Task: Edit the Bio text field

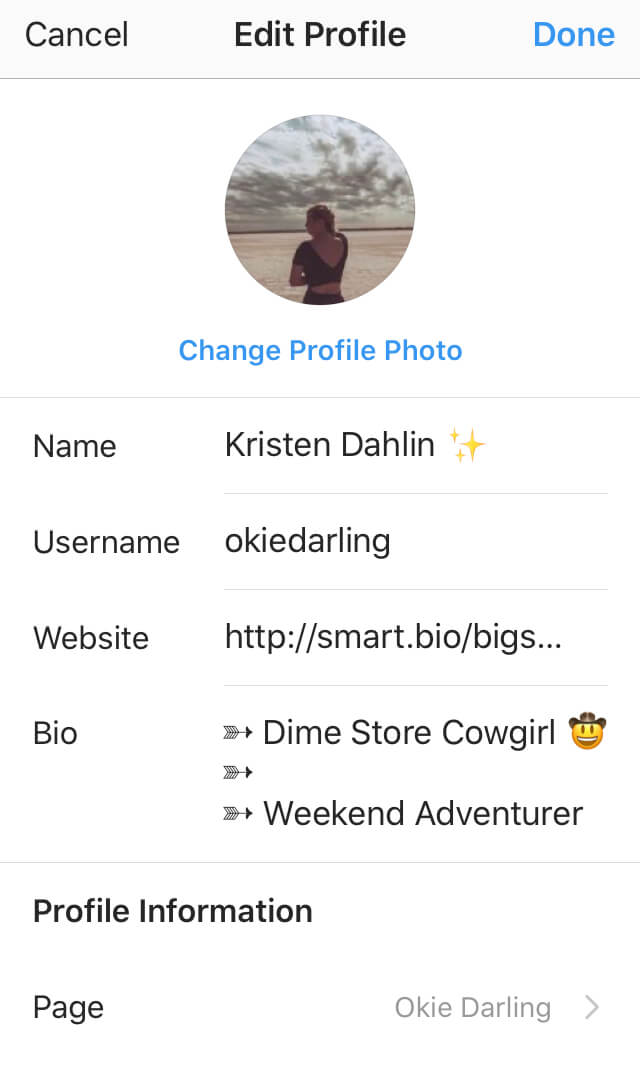Action: 413,773
